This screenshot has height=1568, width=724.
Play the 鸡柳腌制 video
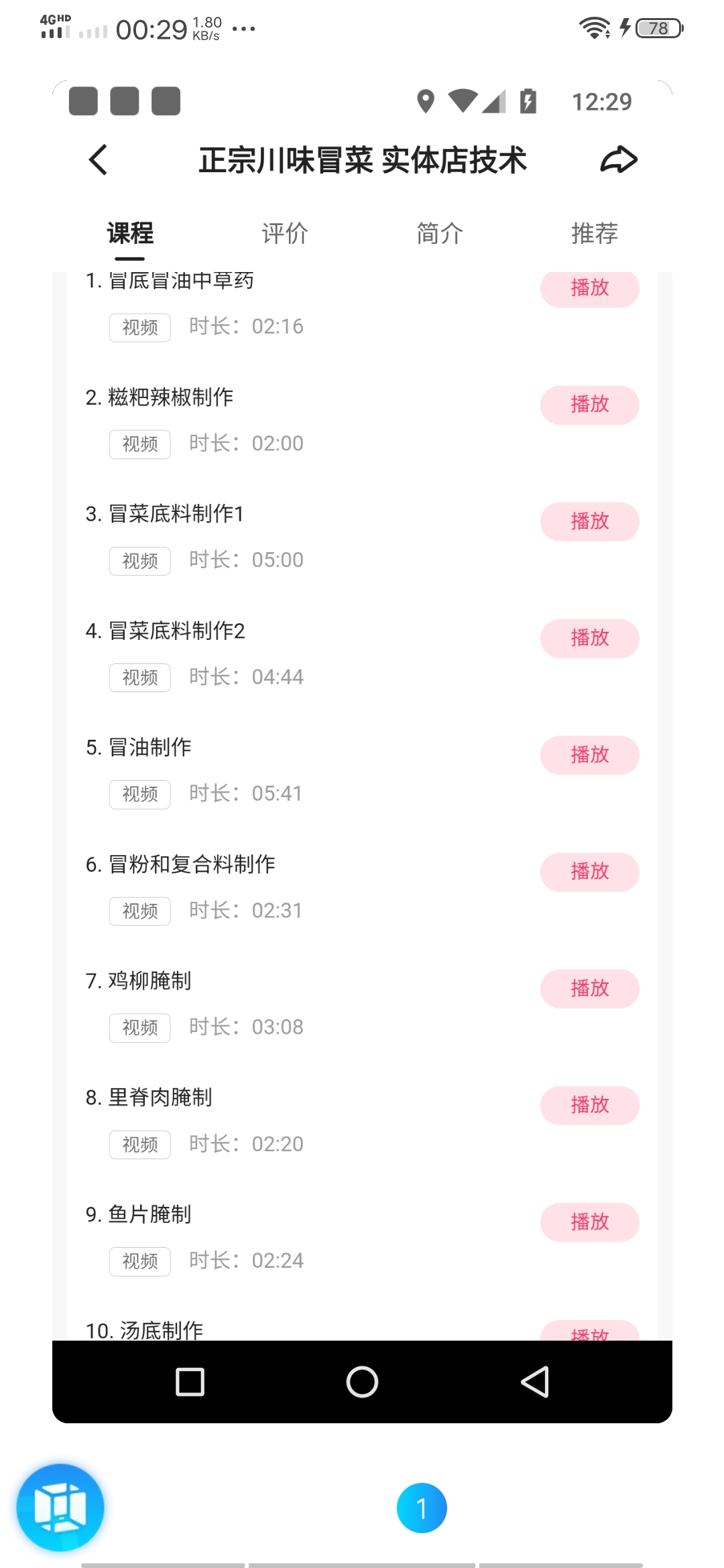point(589,988)
